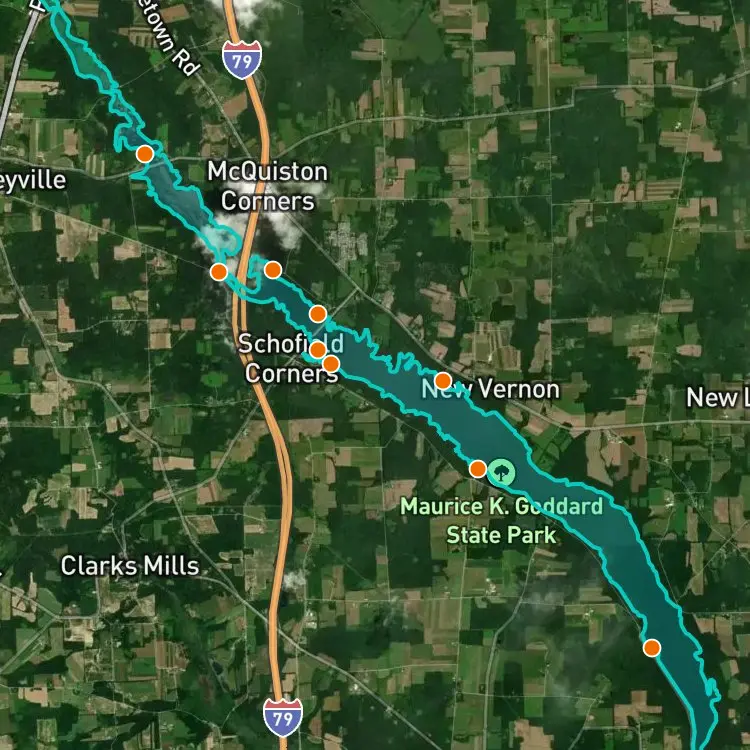750x750 pixels.
Task: Open Maurice K. Goddard State Park tree icon
Action: pos(503,470)
